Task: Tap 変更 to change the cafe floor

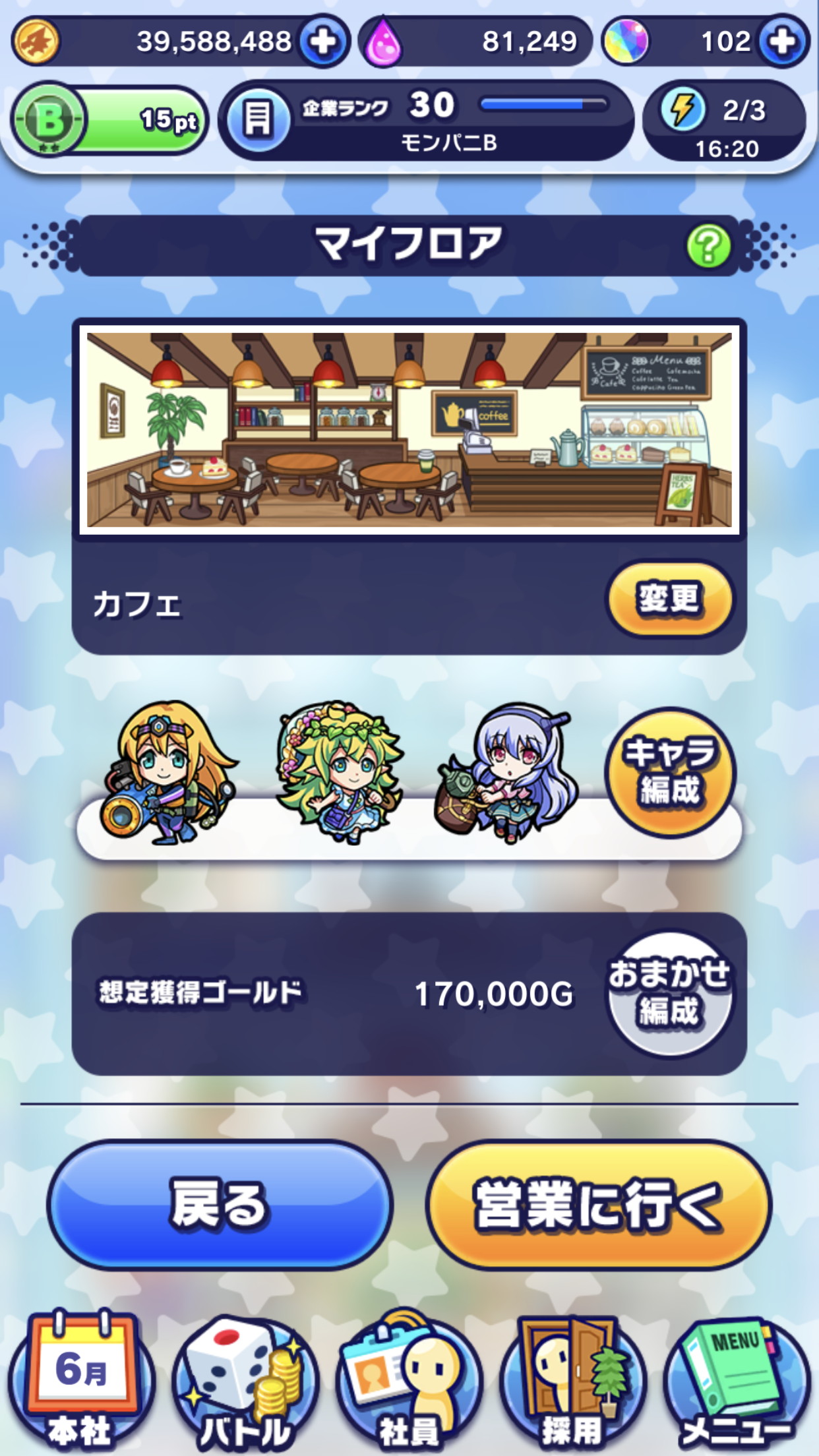Action: pyautogui.click(x=669, y=599)
